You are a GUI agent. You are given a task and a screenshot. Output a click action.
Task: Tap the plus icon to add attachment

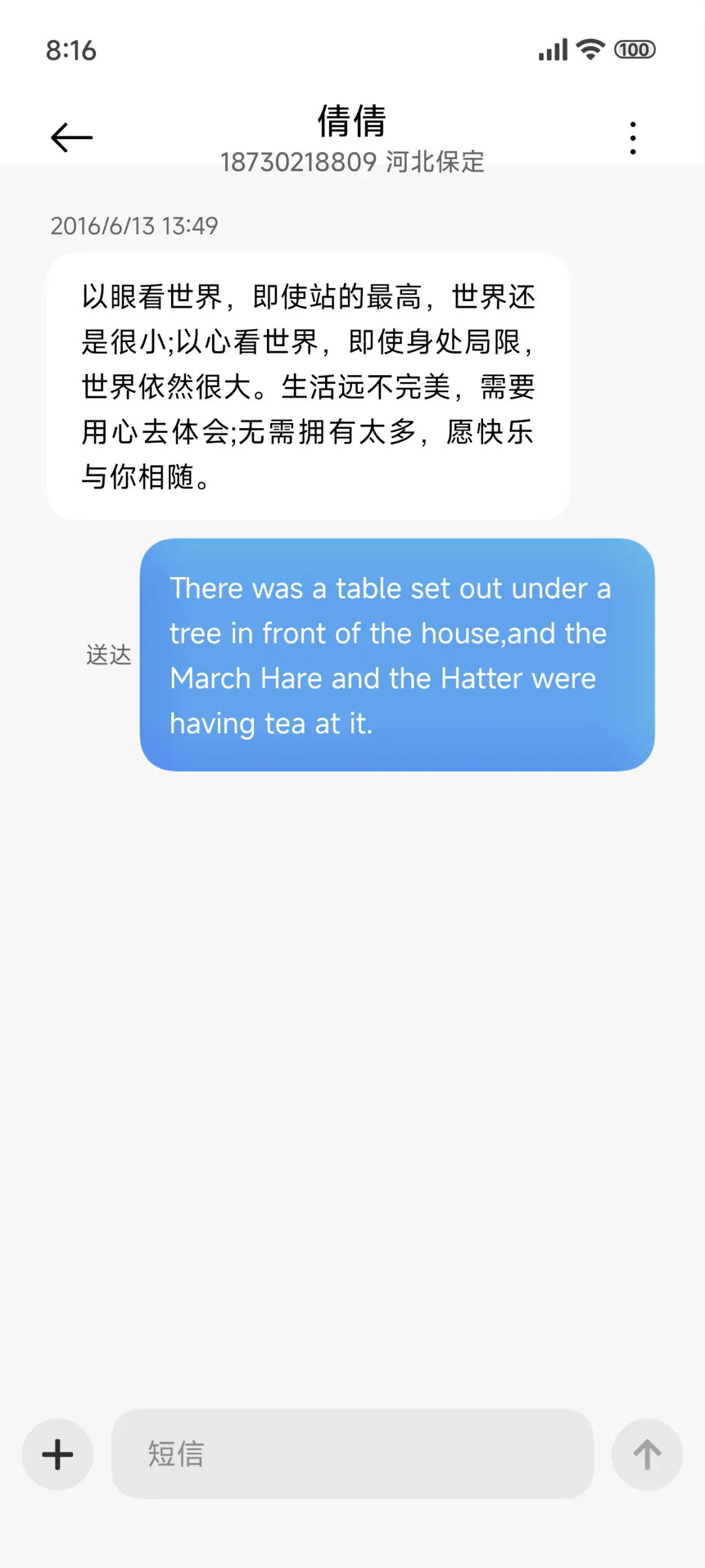[57, 1454]
